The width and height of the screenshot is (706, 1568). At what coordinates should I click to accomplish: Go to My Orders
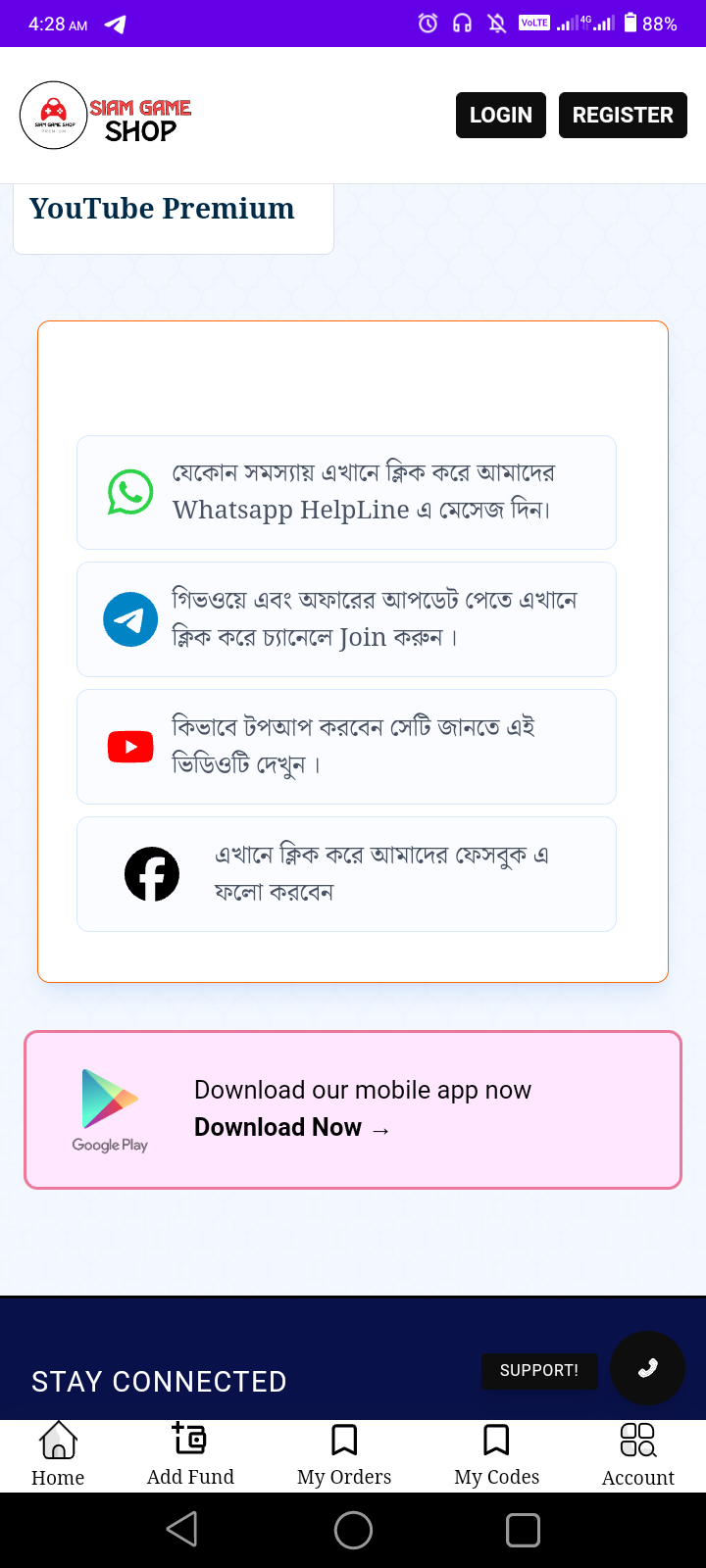344,1455
